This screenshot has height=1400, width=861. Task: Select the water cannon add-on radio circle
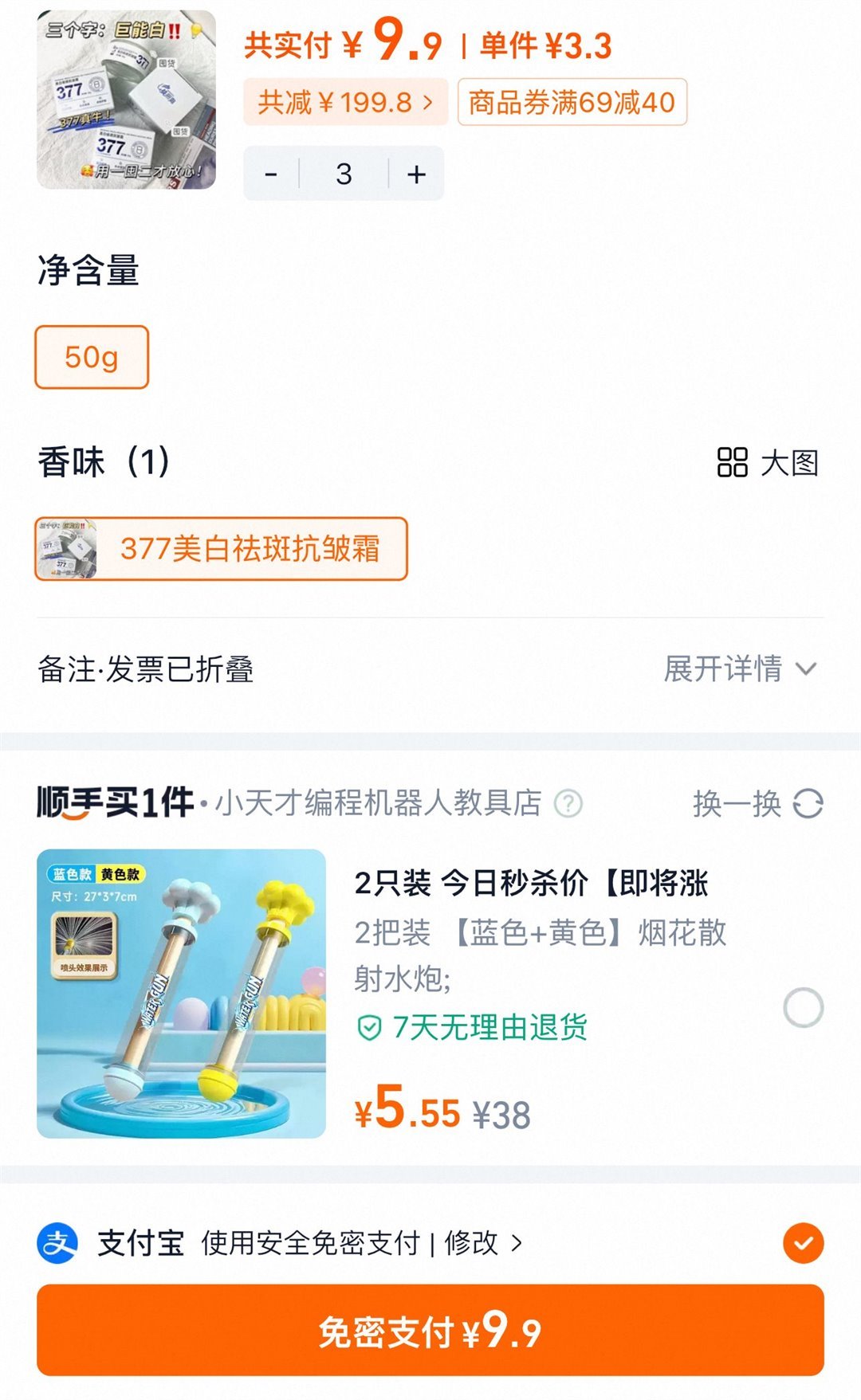(x=805, y=1007)
